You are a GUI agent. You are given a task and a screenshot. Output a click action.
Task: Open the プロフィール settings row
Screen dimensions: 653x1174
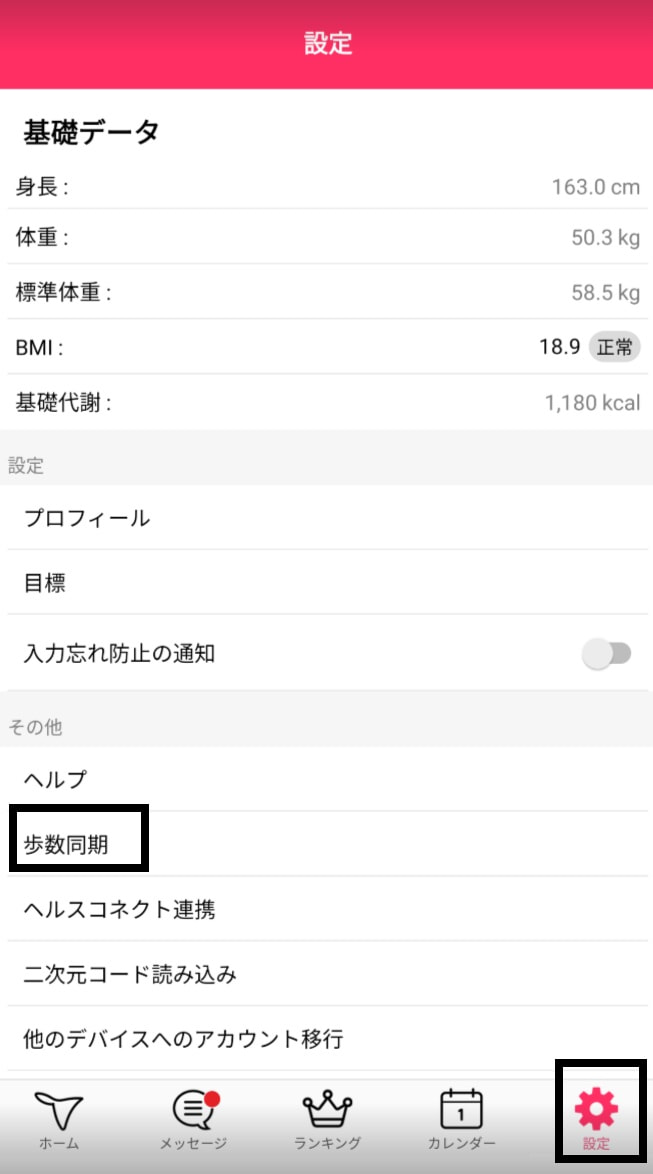click(326, 518)
